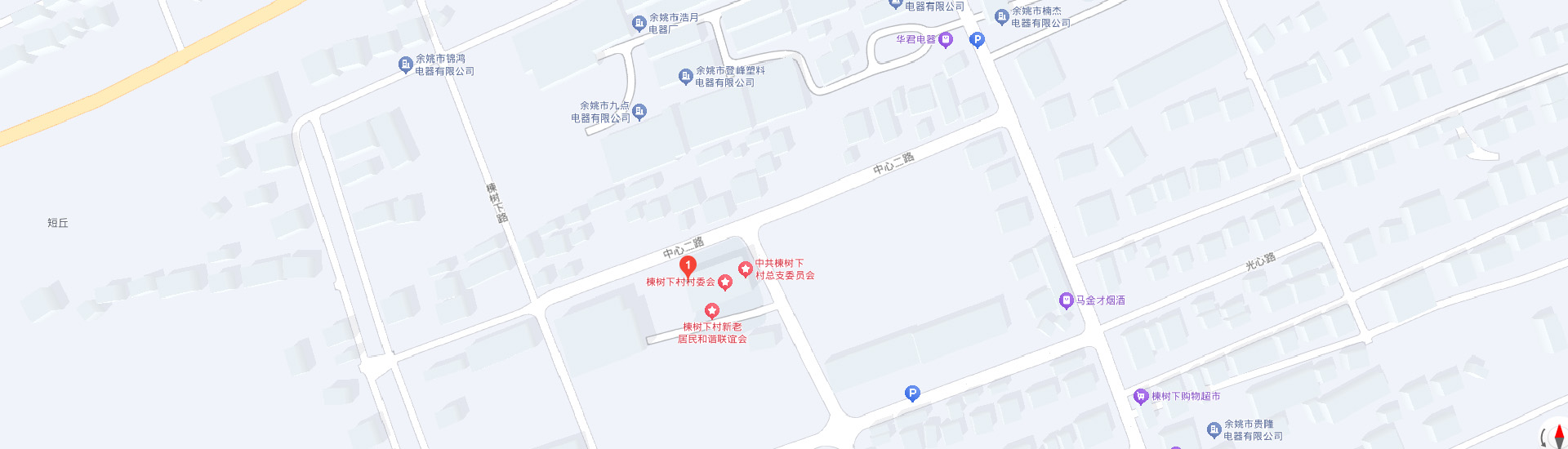The width and height of the screenshot is (1568, 449).
Task: Select the 余姚市楠杰电器有限公司 marker
Action: [1002, 16]
